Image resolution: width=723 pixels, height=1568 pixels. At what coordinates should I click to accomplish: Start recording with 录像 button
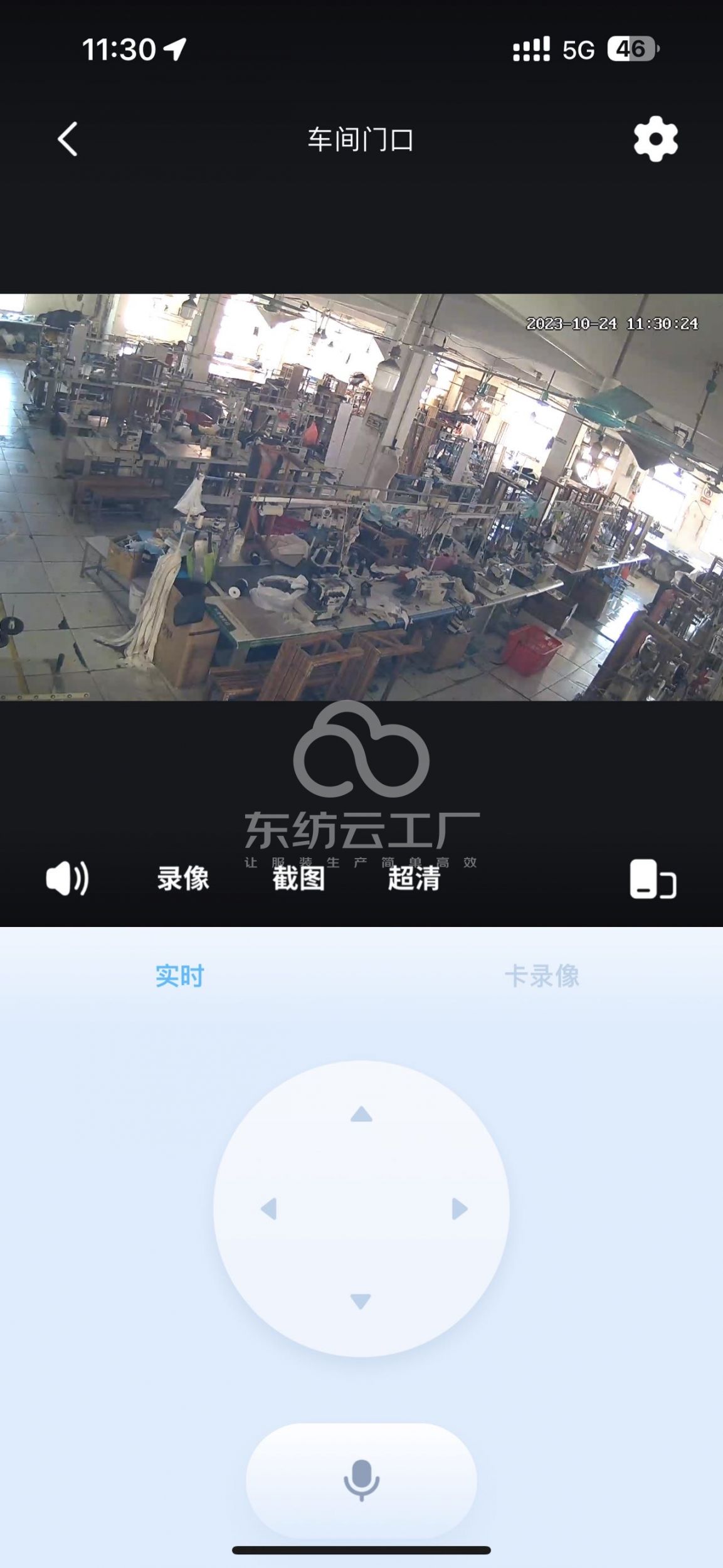pos(183,878)
